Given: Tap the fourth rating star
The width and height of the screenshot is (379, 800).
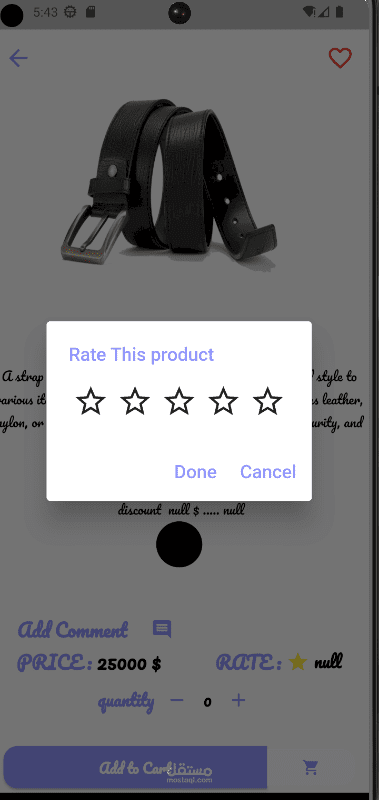Looking at the screenshot, I should coord(223,401).
